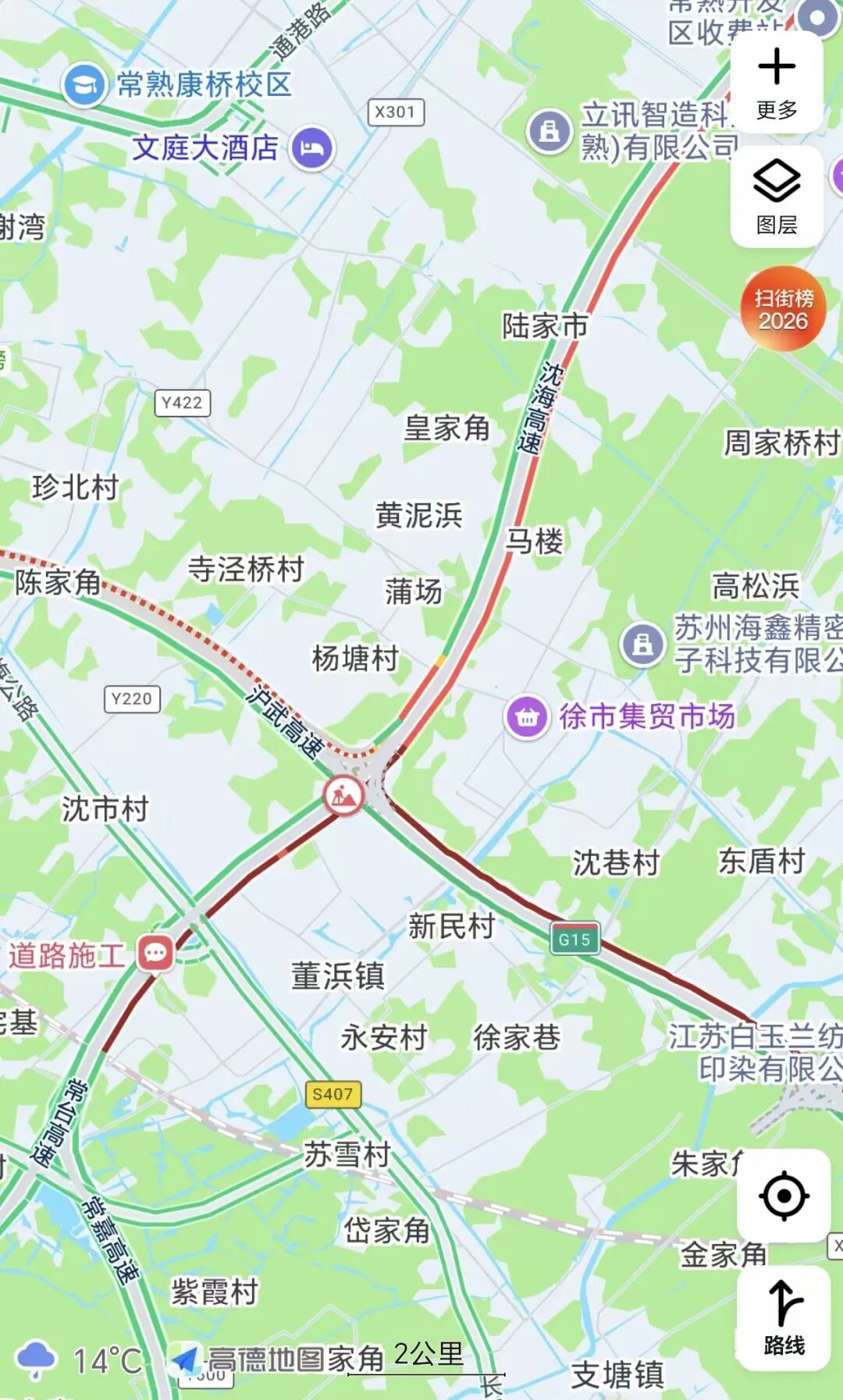Recenter map on my current location
Viewport: 843px width, 1400px height.
coord(784,1196)
